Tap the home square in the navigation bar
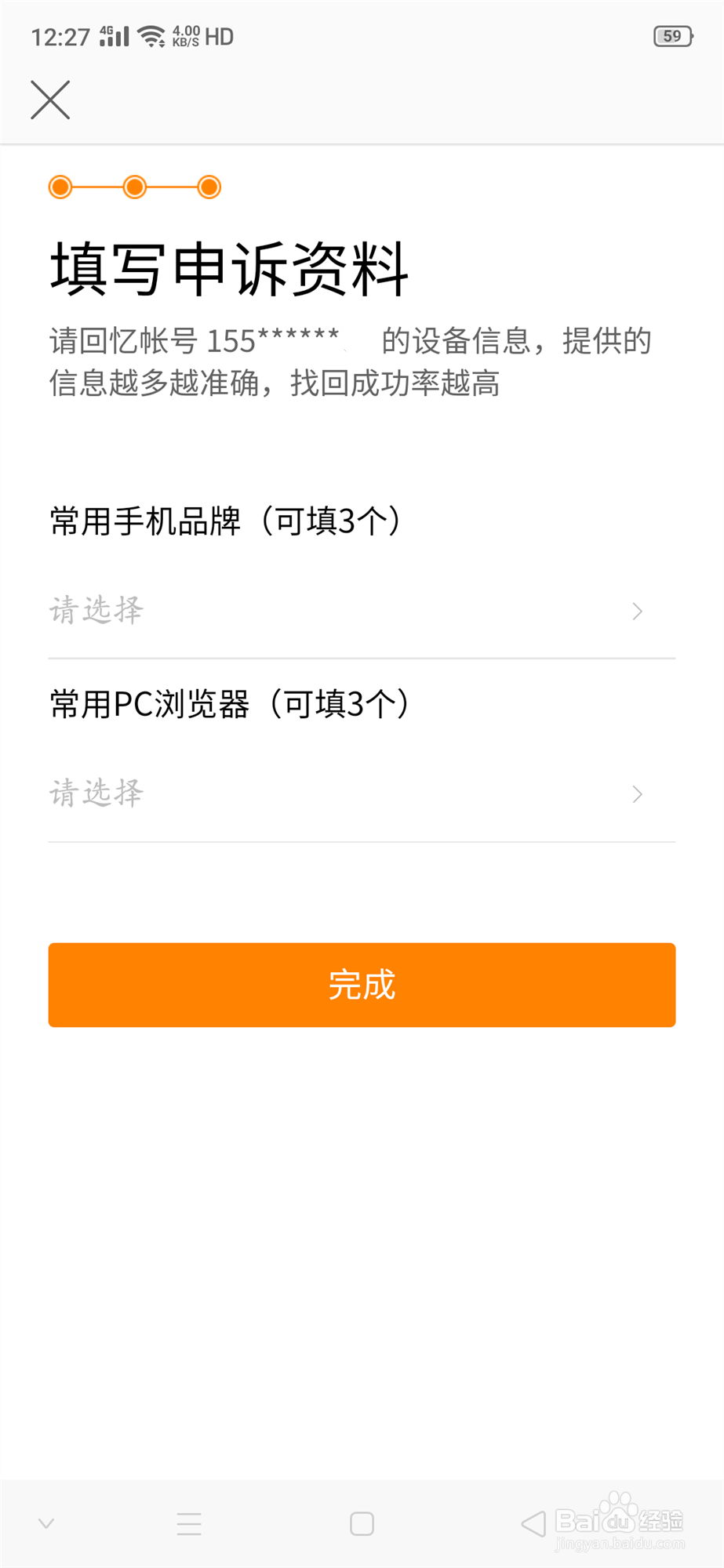Screen dimensions: 724x1568 coord(362,1522)
